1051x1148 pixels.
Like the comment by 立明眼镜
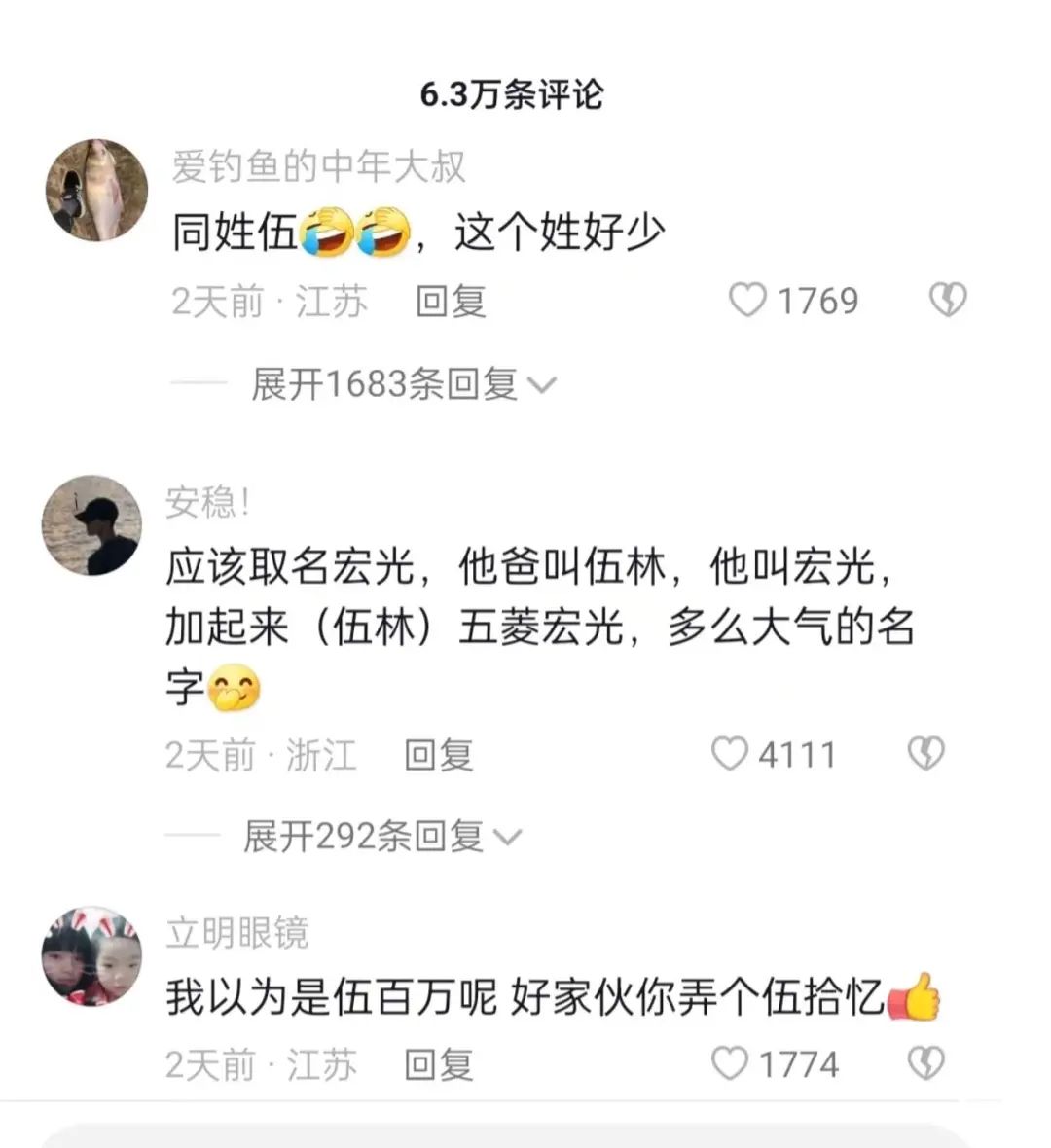[730, 1063]
